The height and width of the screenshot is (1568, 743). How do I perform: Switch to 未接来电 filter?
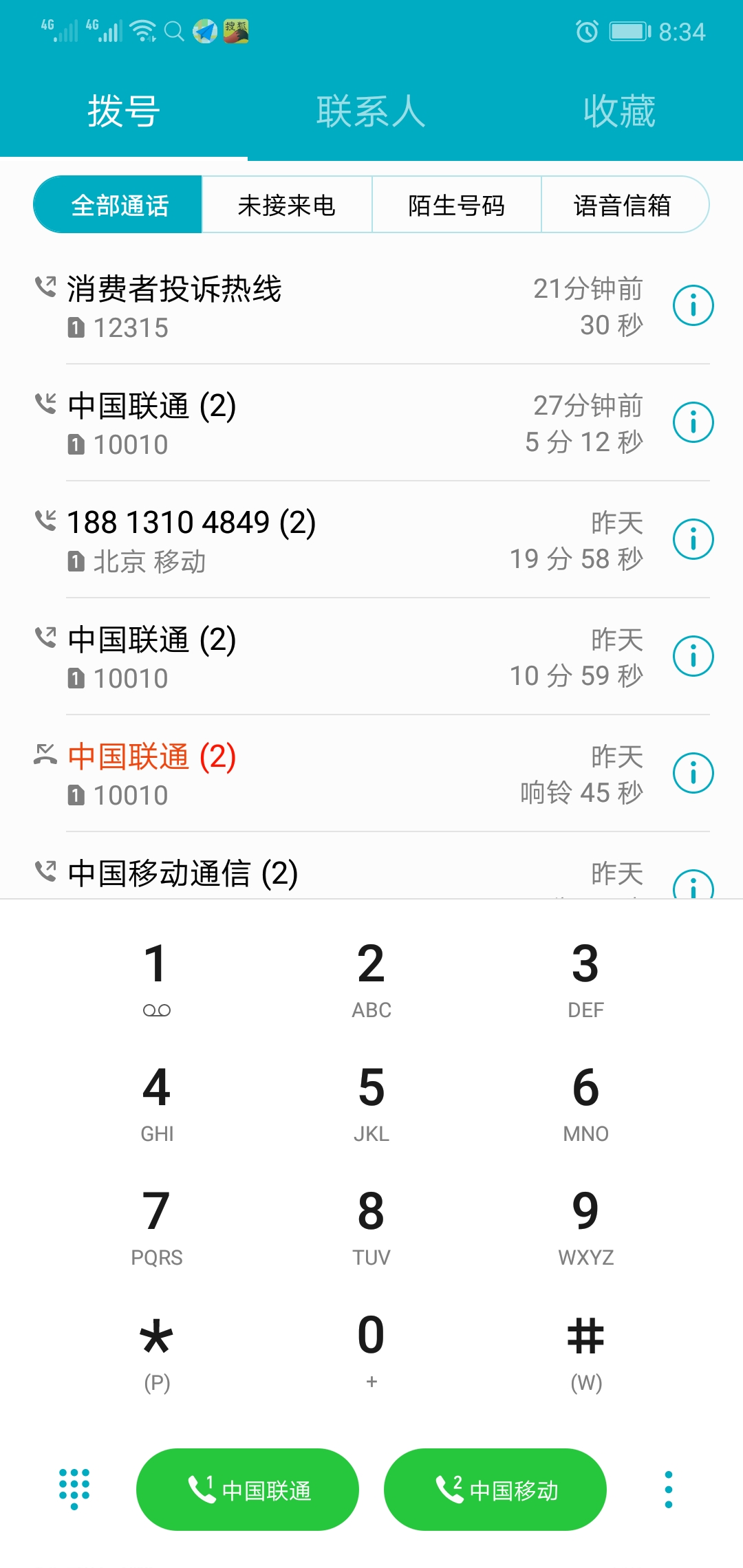coord(286,204)
